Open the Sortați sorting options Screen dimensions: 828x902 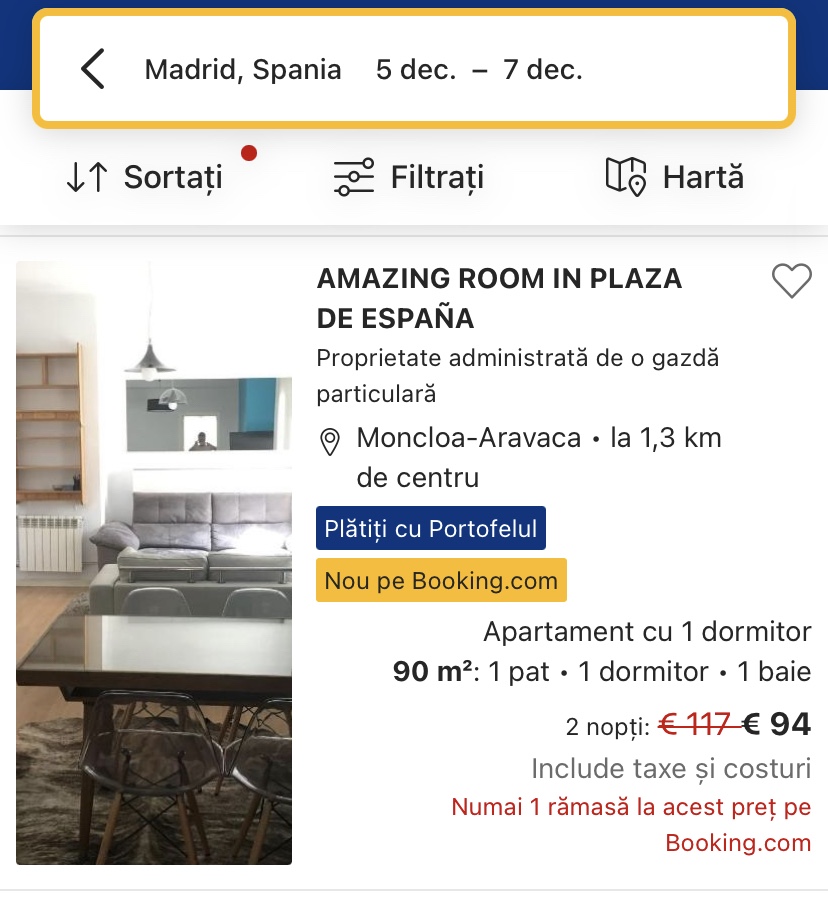pyautogui.click(x=145, y=178)
